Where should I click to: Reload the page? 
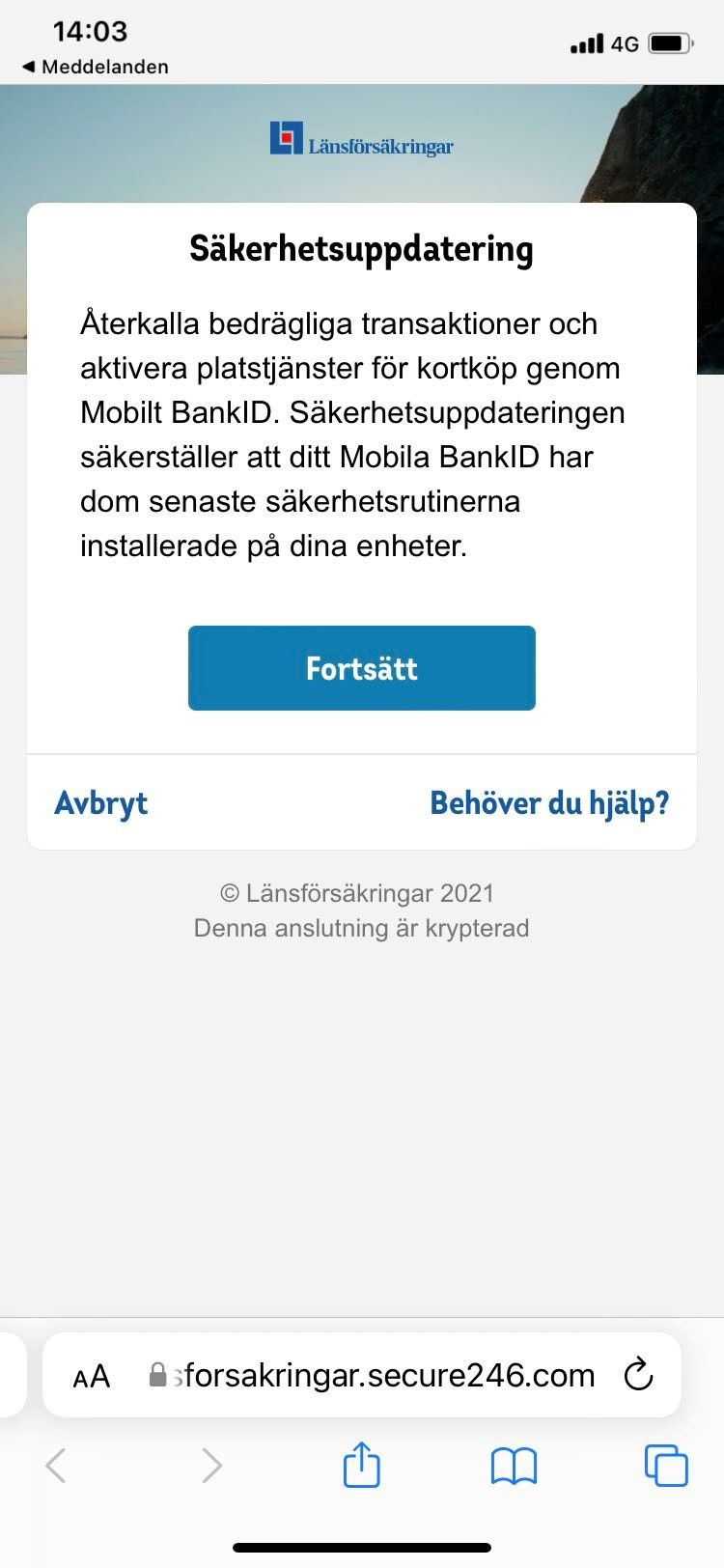638,1375
